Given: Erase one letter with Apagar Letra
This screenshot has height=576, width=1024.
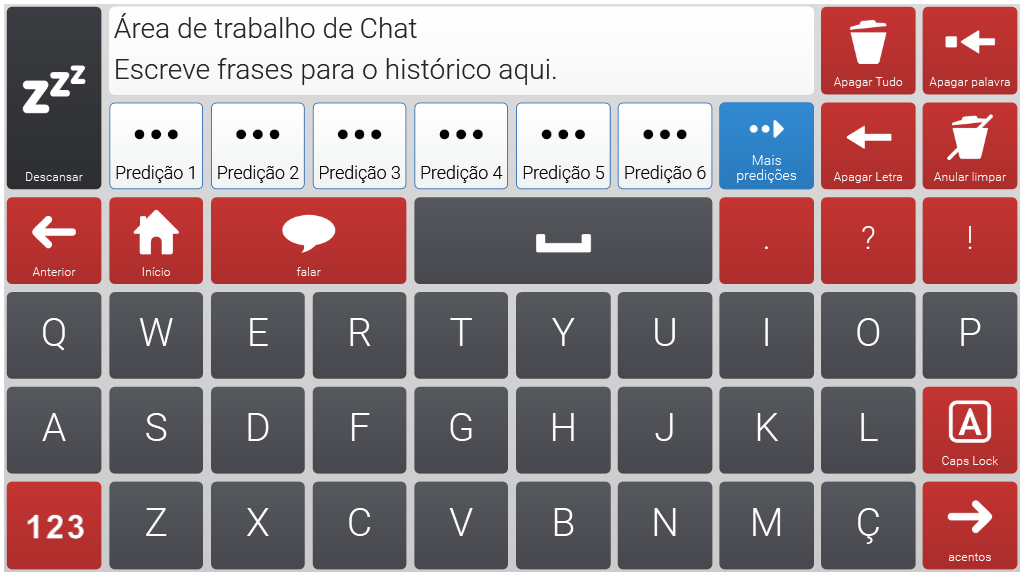Looking at the screenshot, I should point(868,145).
